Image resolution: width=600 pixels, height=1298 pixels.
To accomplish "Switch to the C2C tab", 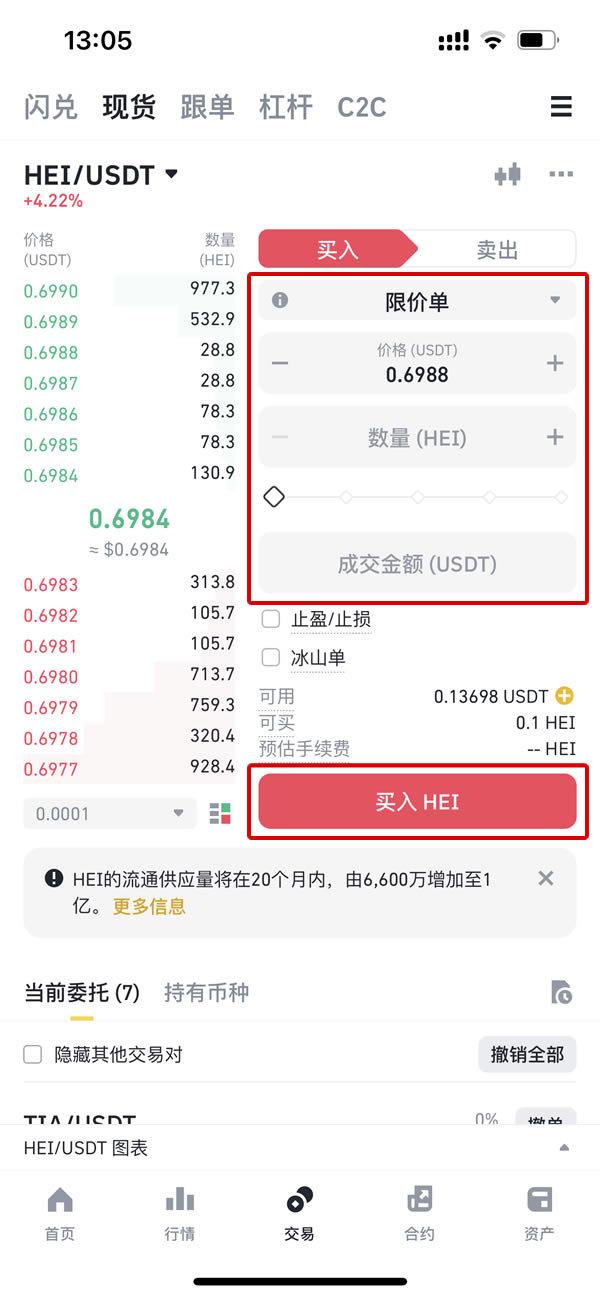I will coord(362,107).
